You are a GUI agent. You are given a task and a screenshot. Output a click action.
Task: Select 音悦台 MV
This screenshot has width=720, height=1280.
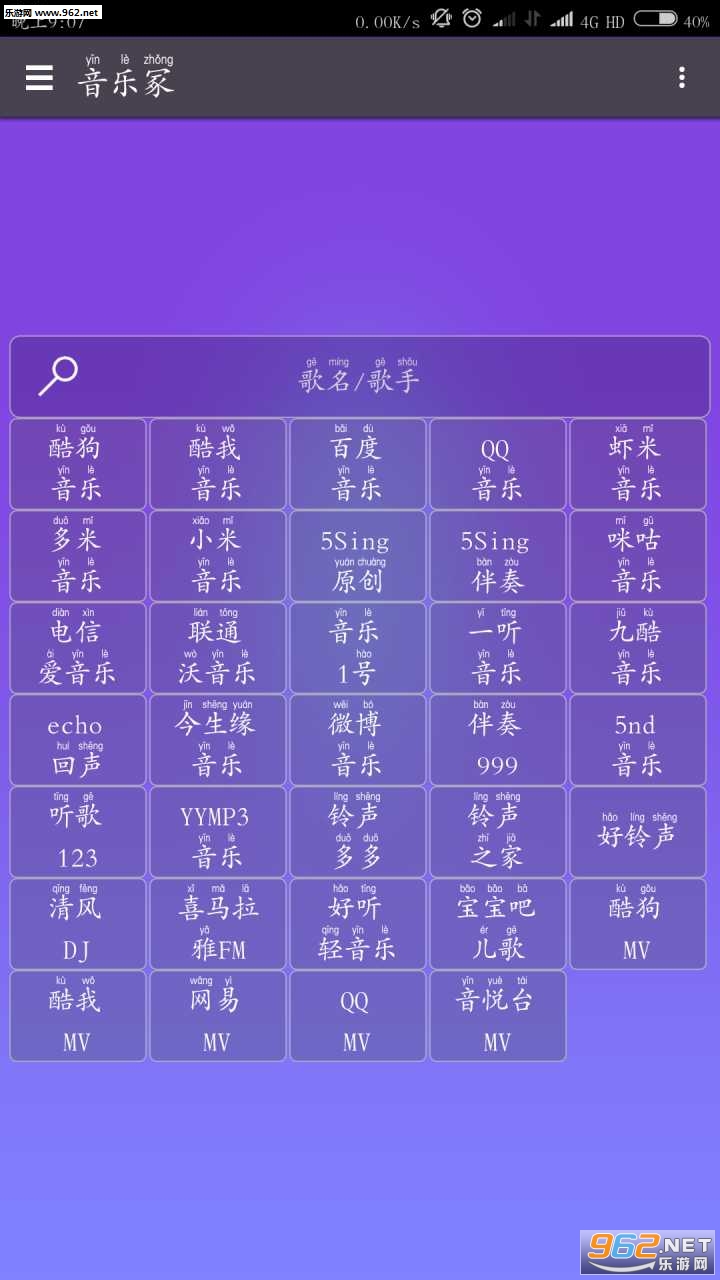point(498,1016)
